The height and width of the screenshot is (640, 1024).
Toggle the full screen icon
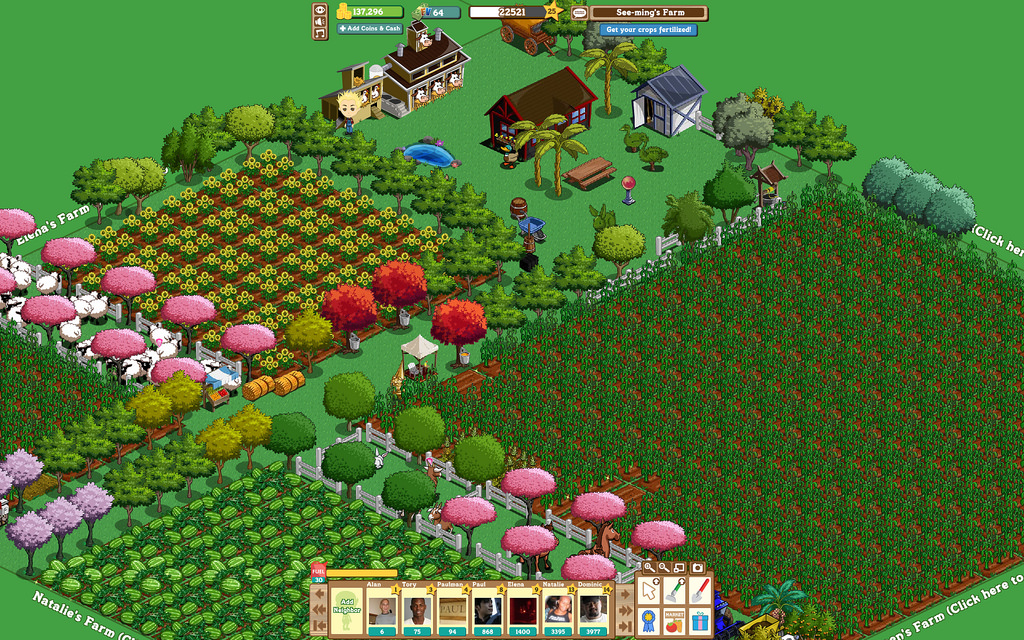tap(680, 567)
